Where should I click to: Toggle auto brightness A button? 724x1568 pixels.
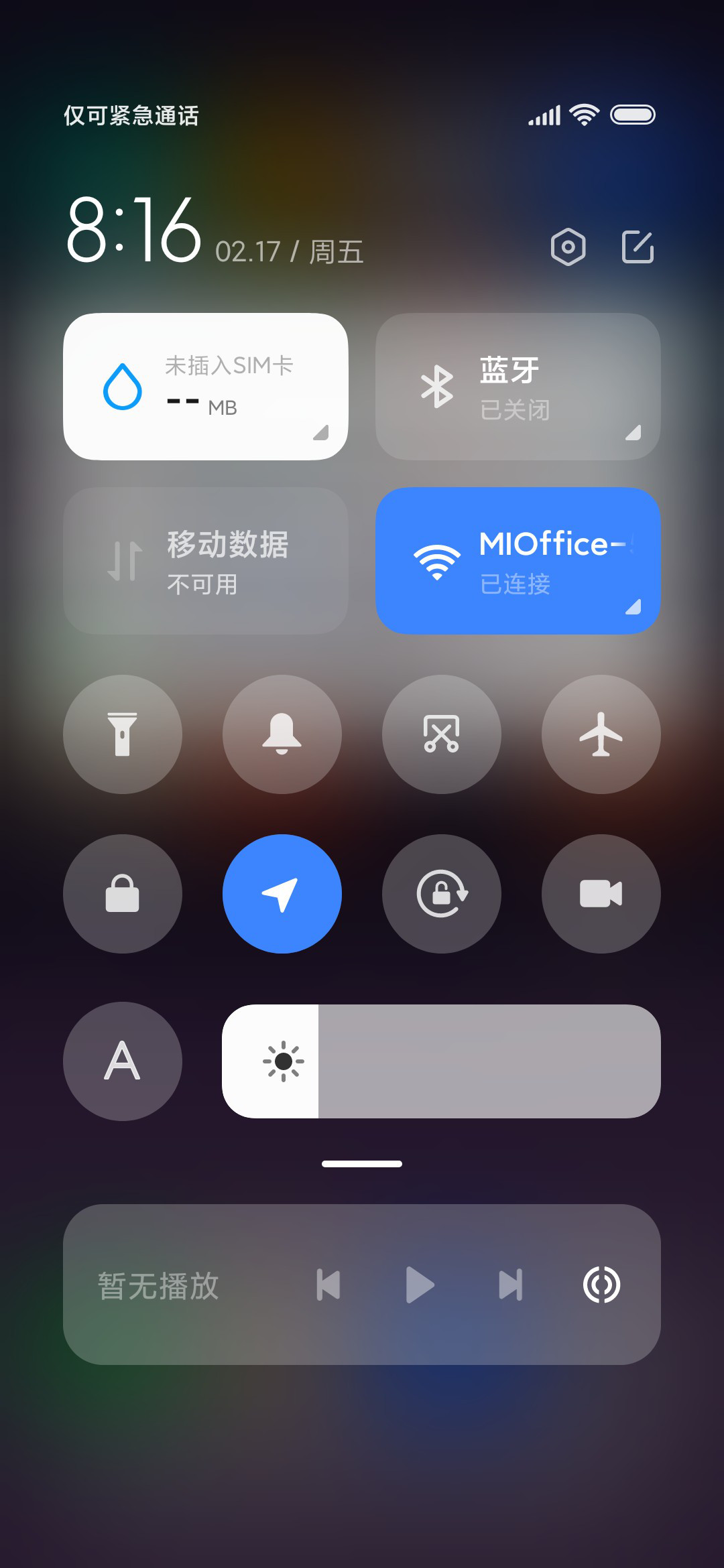(x=123, y=1061)
